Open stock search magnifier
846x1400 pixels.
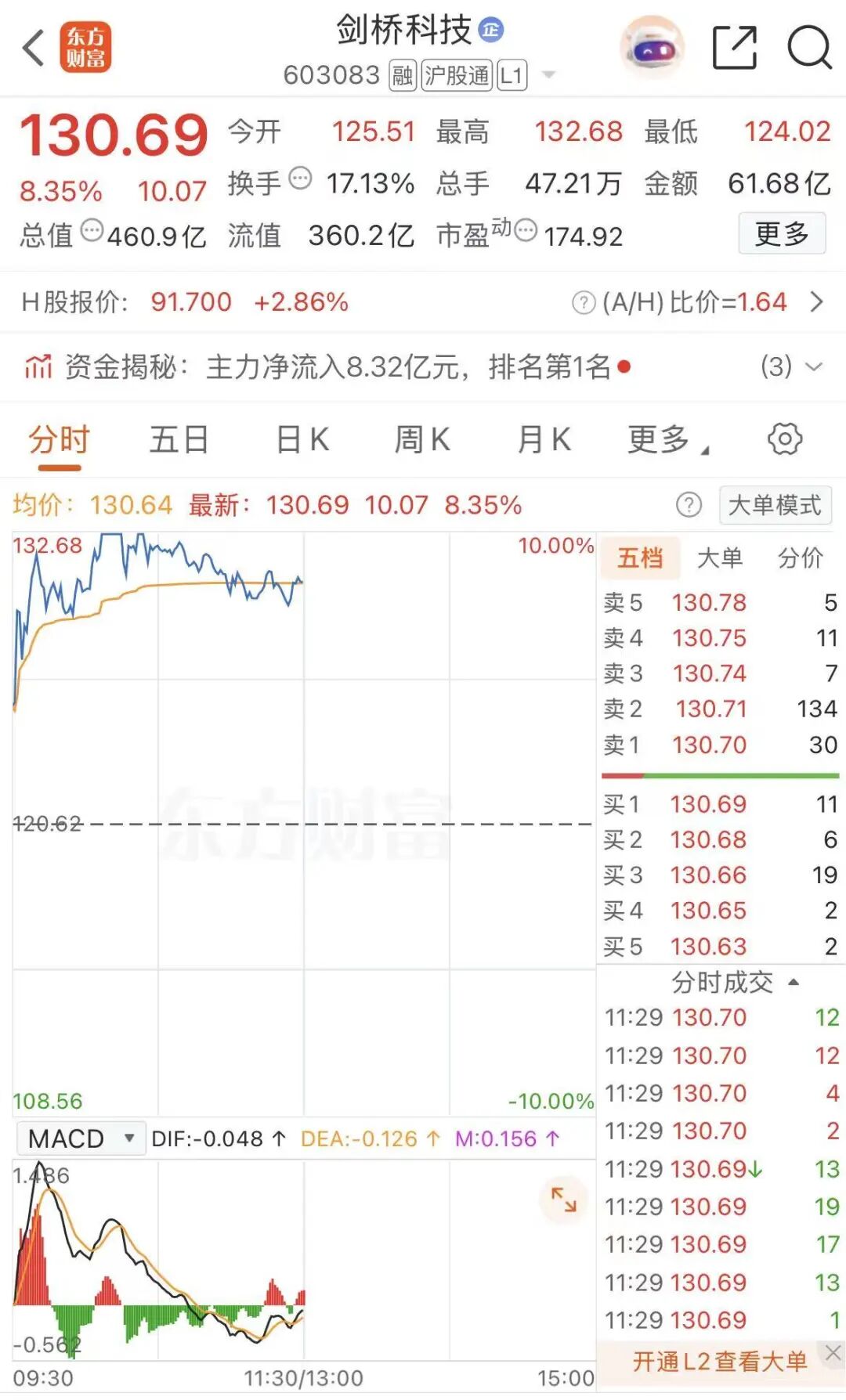(808, 48)
